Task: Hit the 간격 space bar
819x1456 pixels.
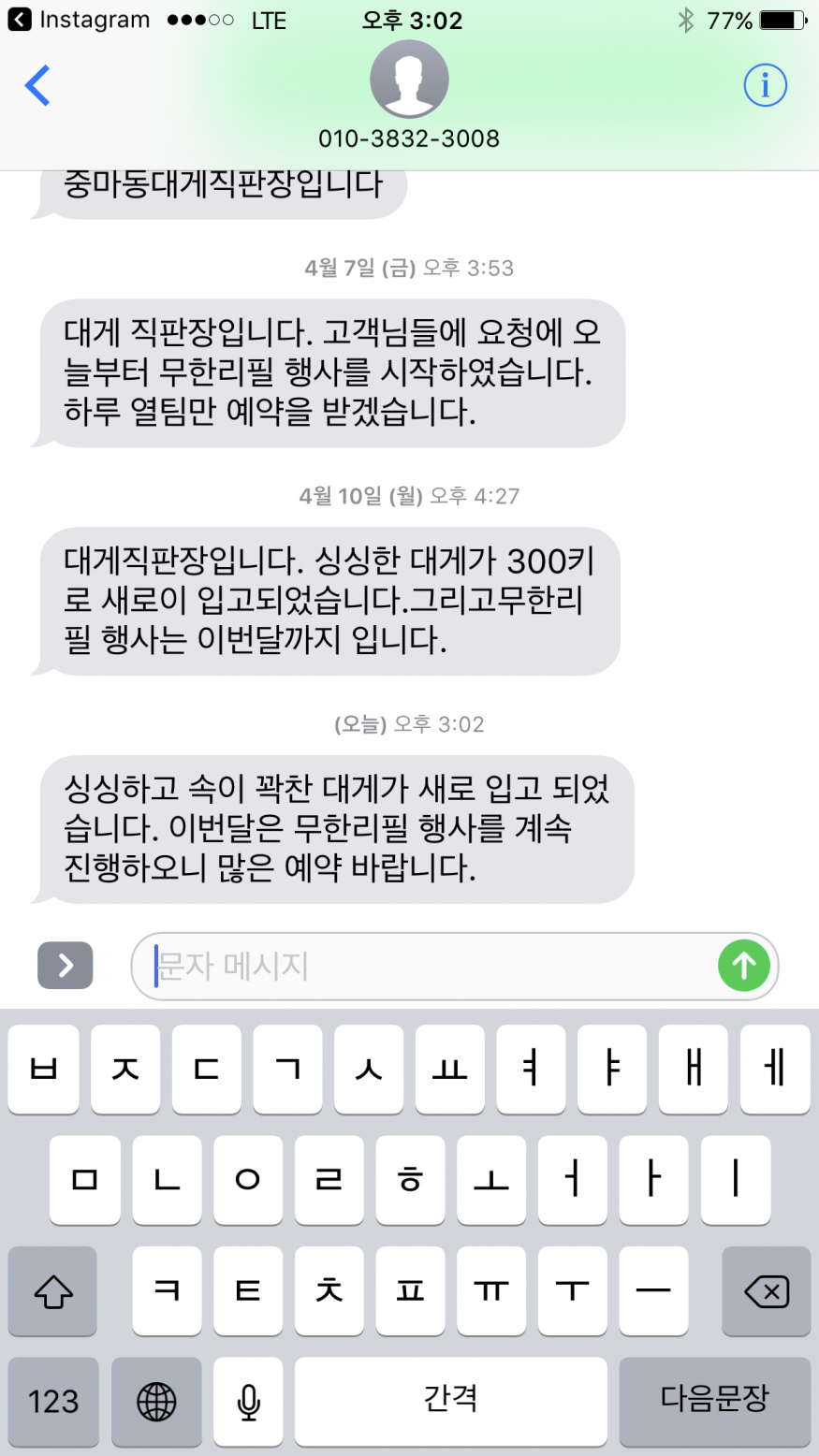Action: [450, 1401]
